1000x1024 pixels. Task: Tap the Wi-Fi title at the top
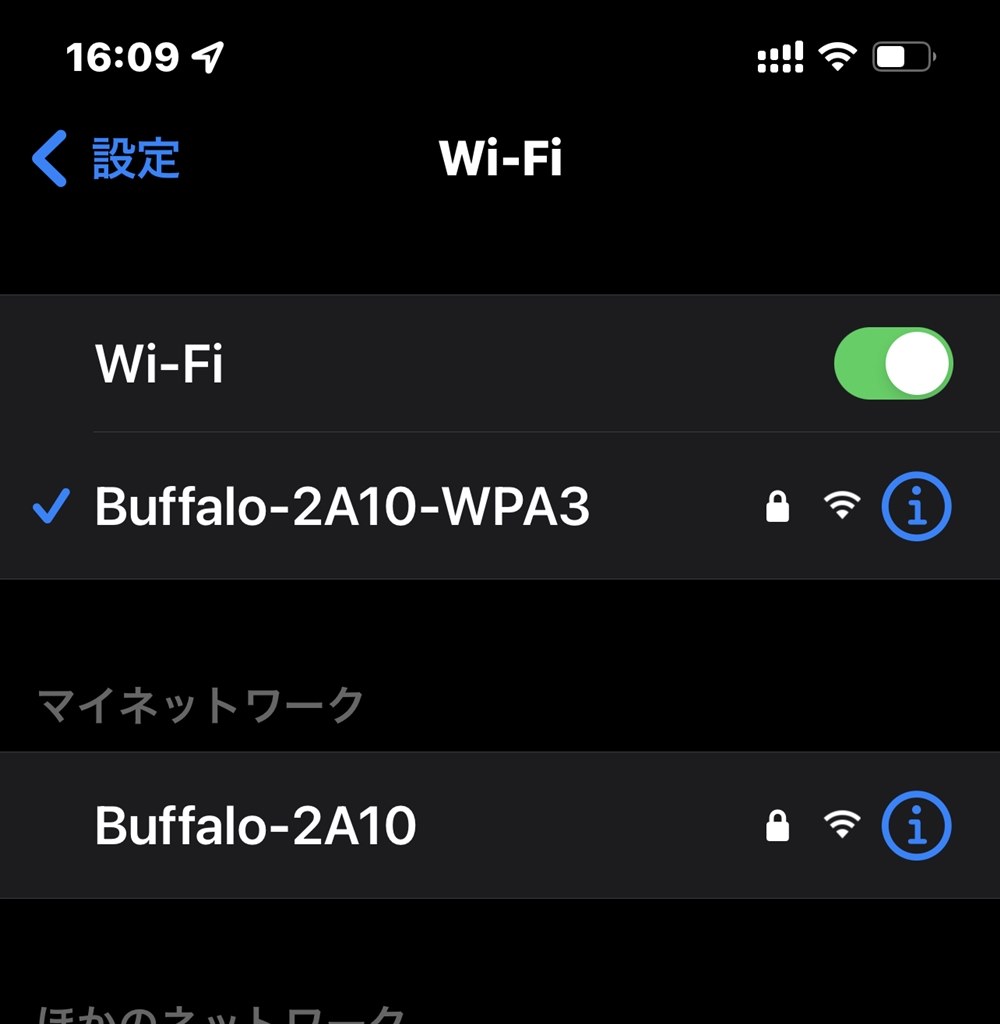click(500, 158)
